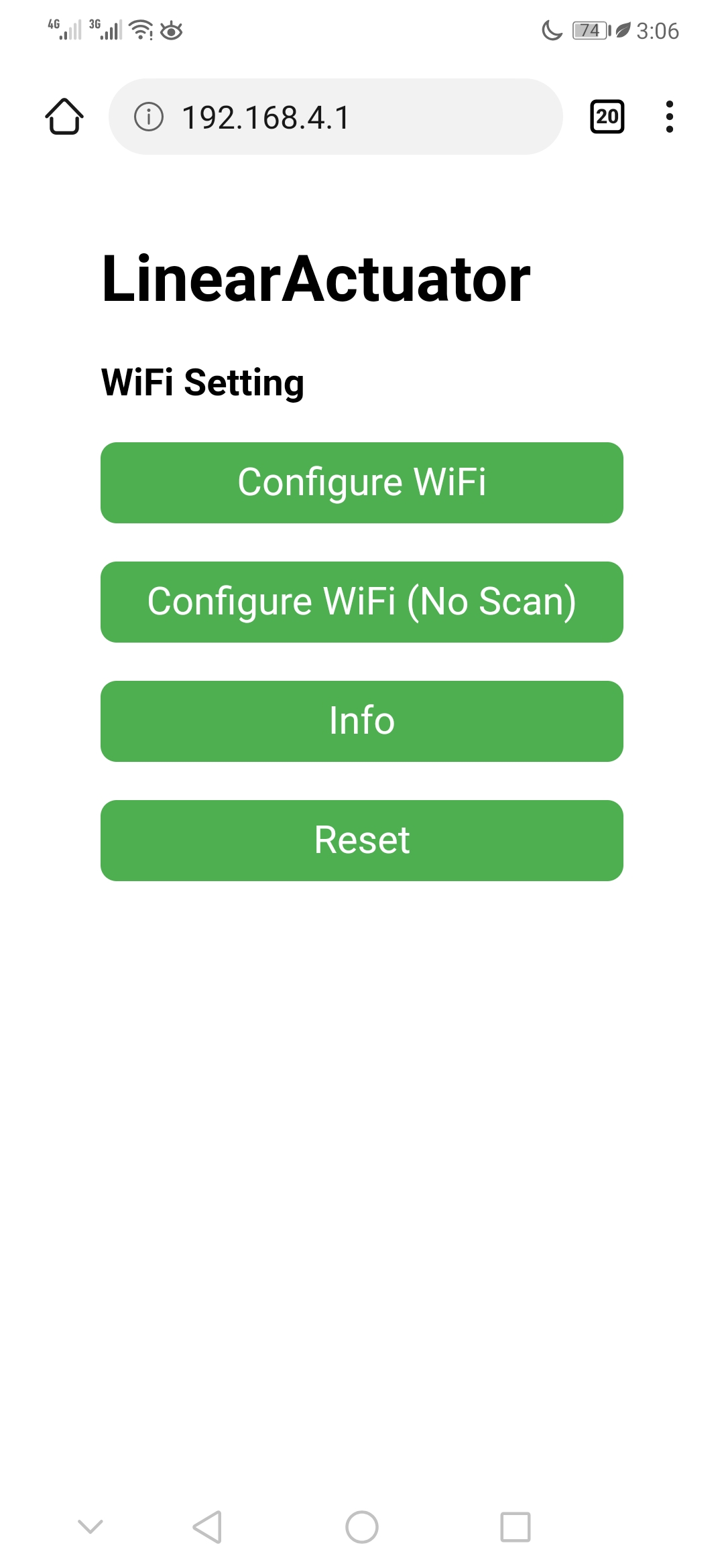View site info icon in address bar
Screen dimensions: 724x1568
coord(149,117)
